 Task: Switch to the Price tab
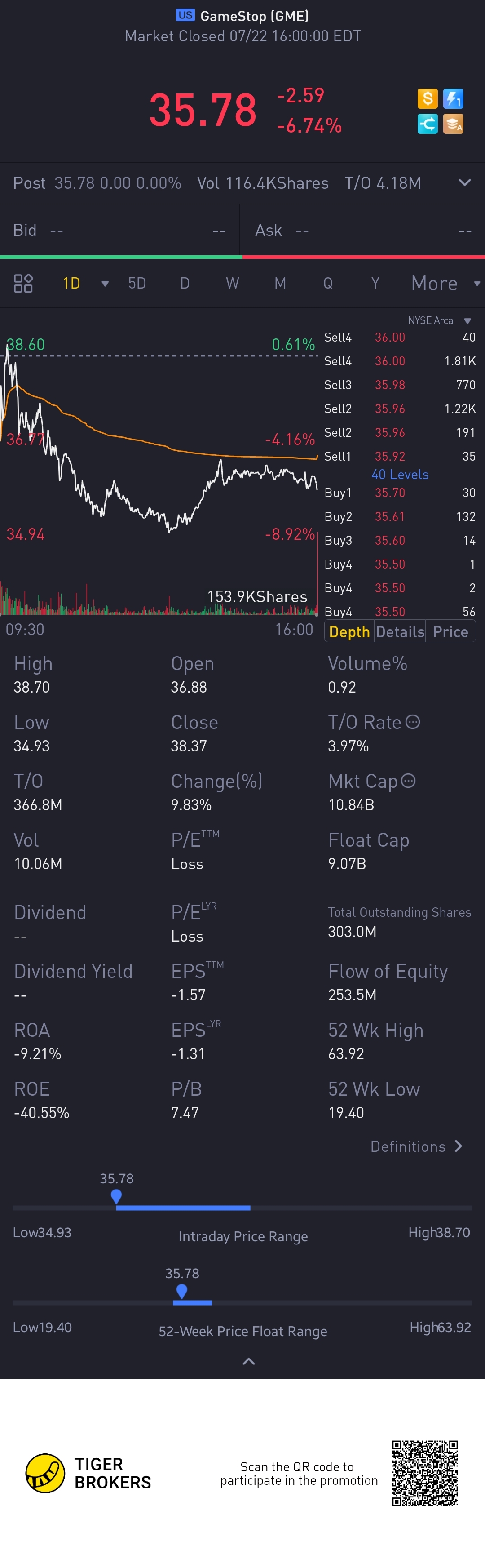450,632
